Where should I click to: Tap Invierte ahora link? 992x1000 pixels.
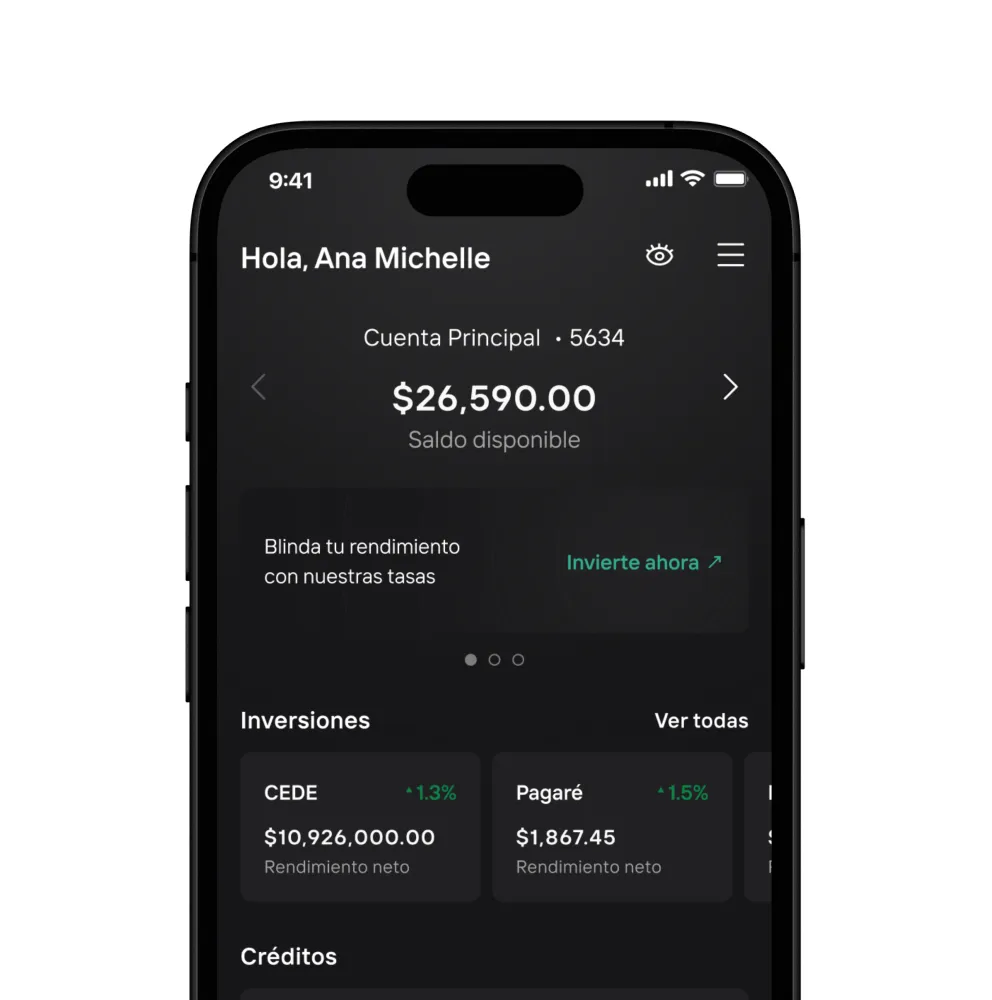click(643, 563)
